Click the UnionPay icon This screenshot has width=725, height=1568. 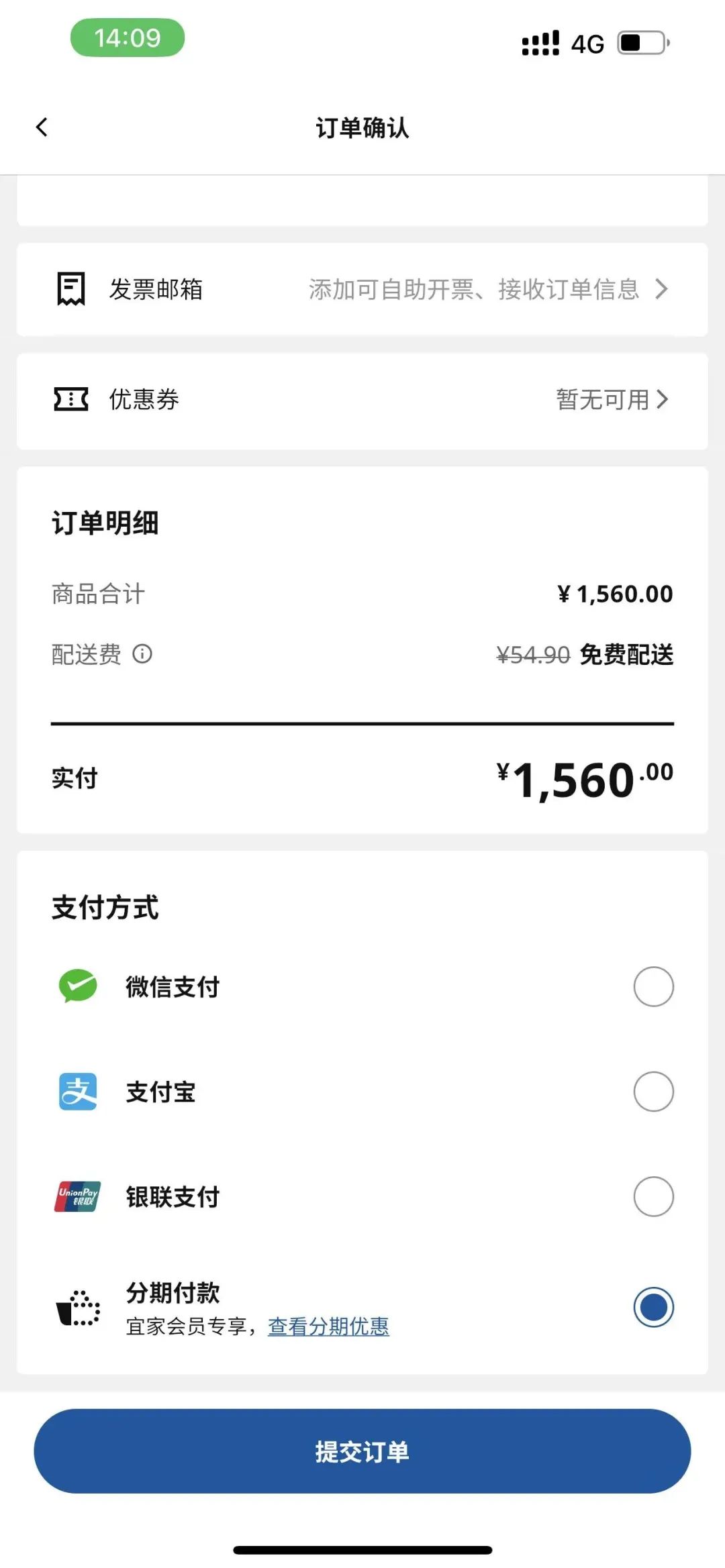(76, 1196)
